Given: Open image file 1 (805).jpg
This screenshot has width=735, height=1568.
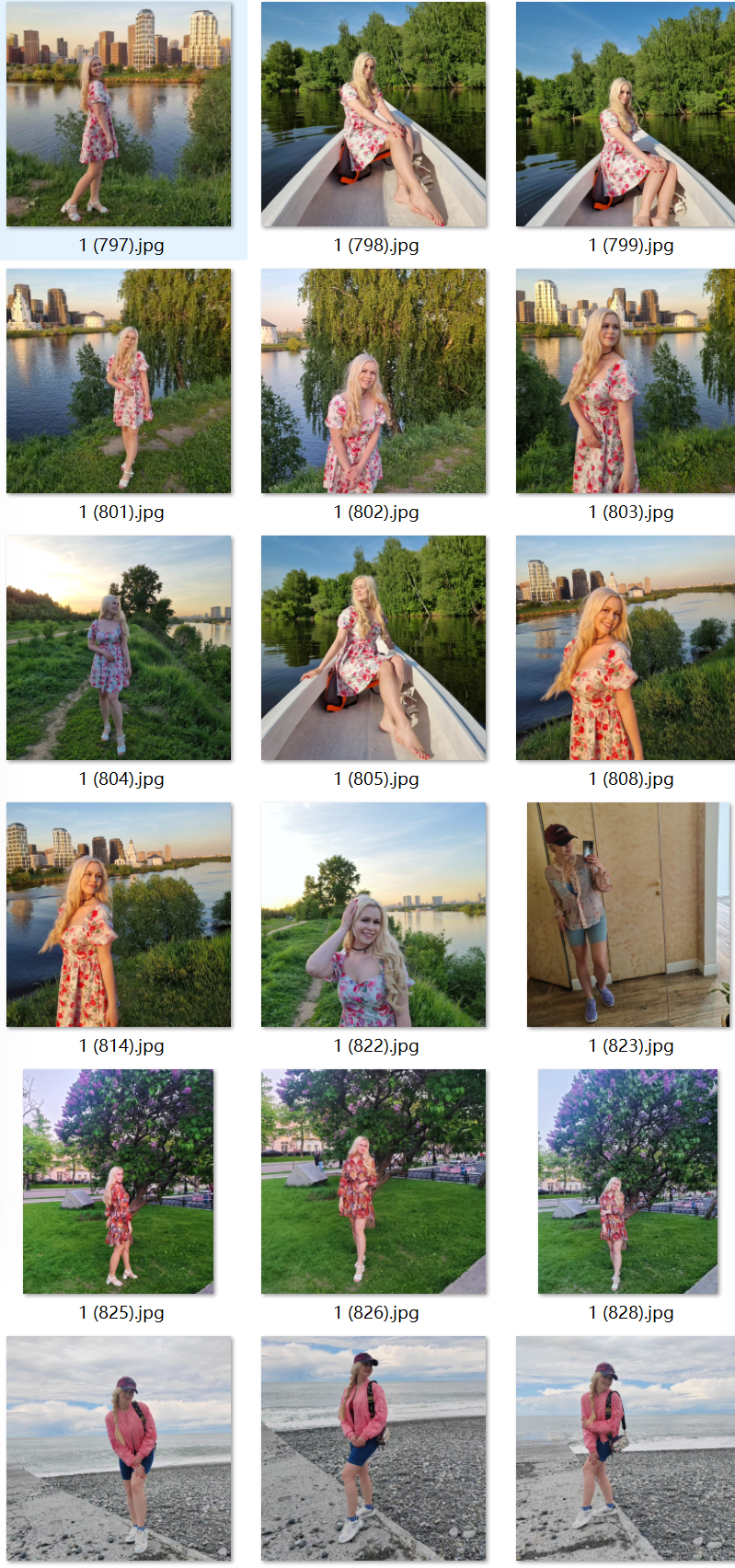Looking at the screenshot, I should click(x=373, y=648).
